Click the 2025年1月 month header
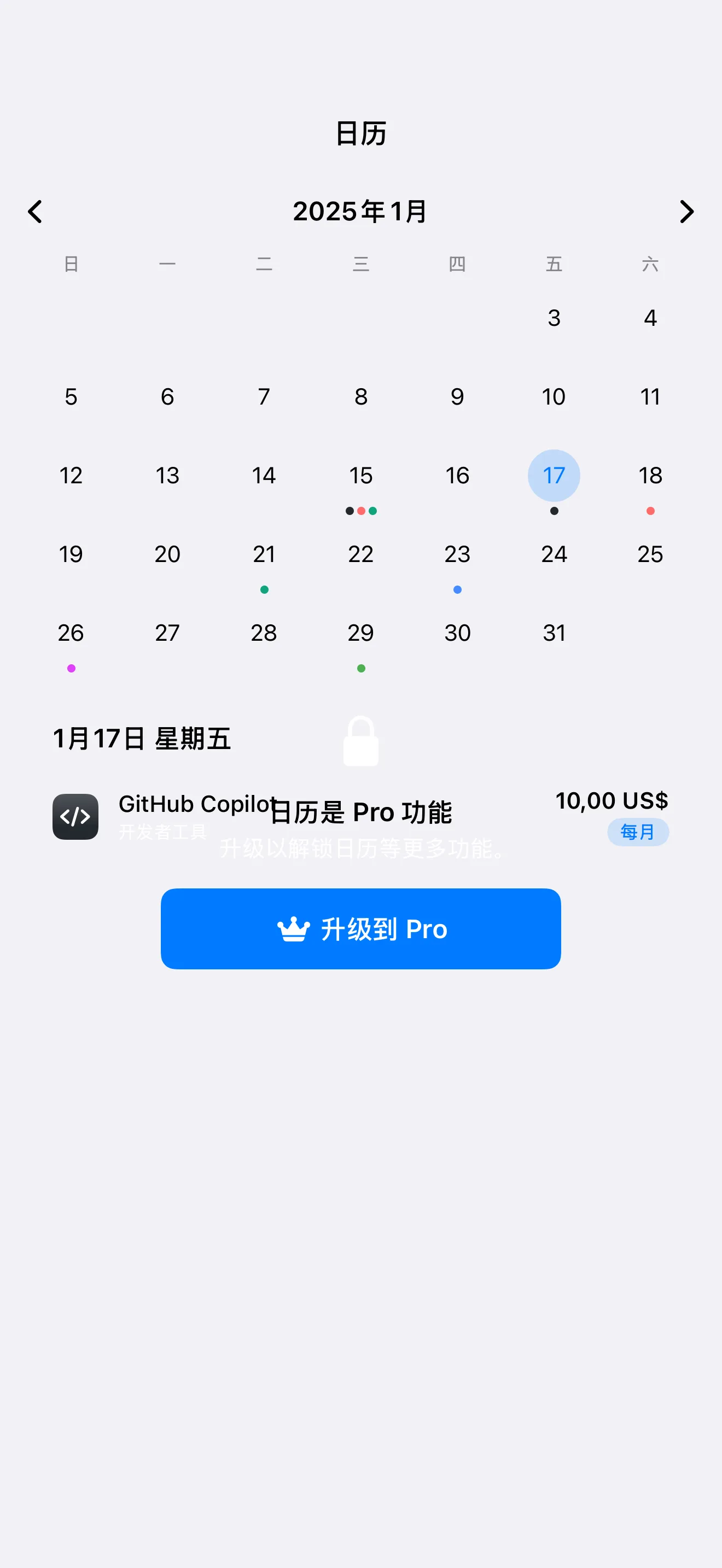Viewport: 722px width, 1568px height. (360, 211)
